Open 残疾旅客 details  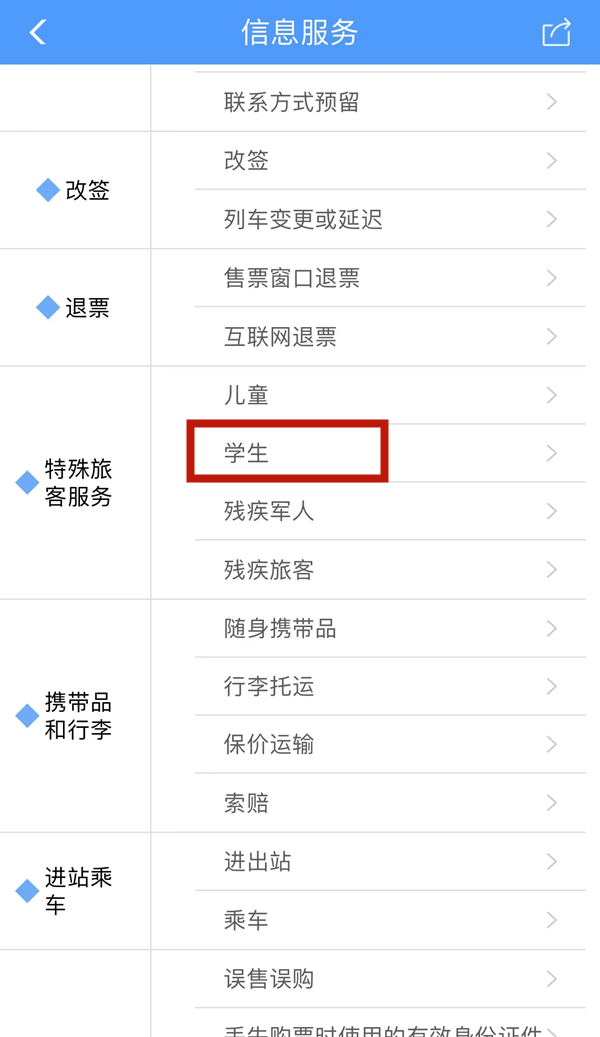click(x=390, y=569)
